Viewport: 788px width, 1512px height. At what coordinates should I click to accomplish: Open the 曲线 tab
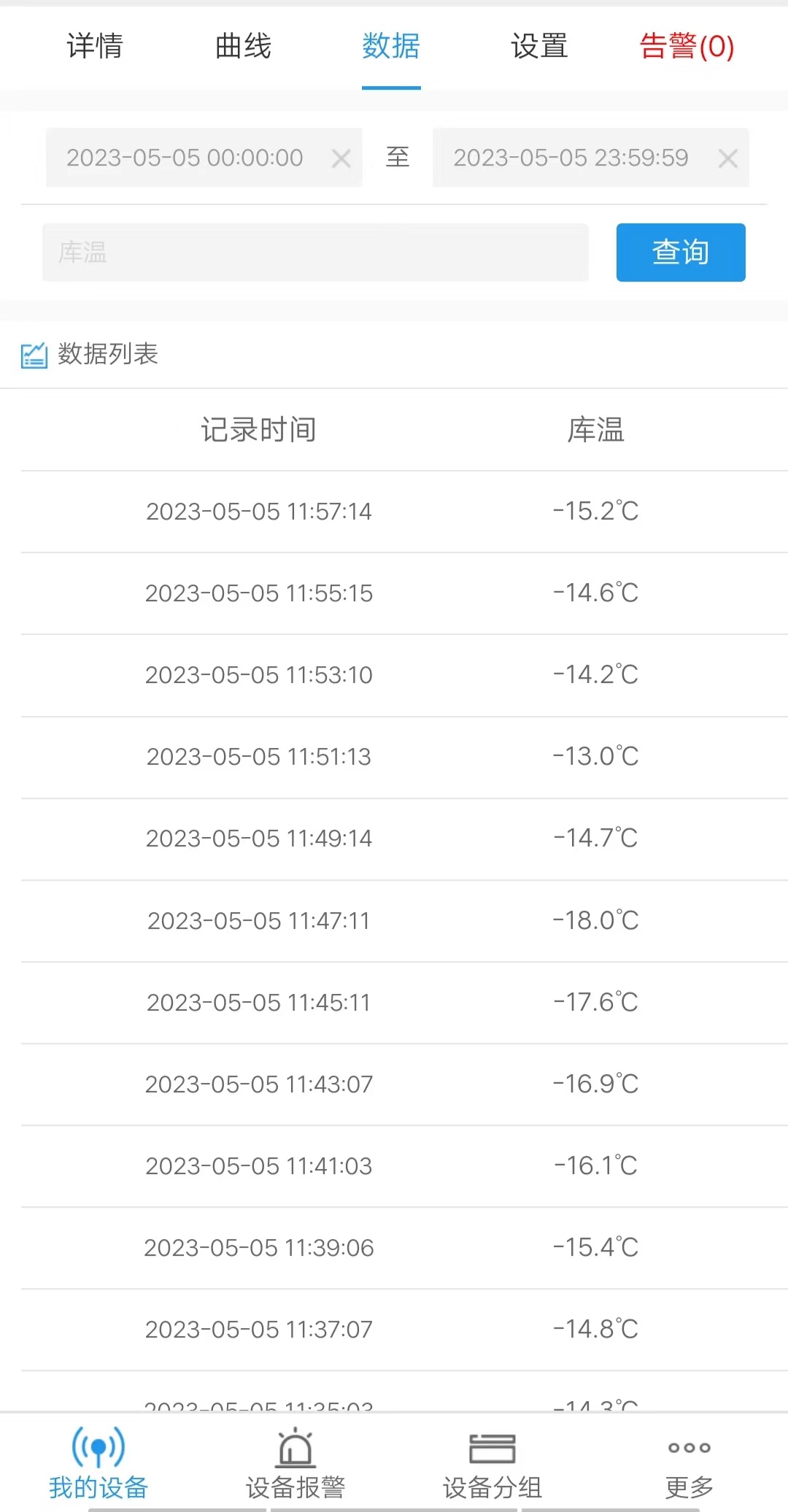click(243, 47)
